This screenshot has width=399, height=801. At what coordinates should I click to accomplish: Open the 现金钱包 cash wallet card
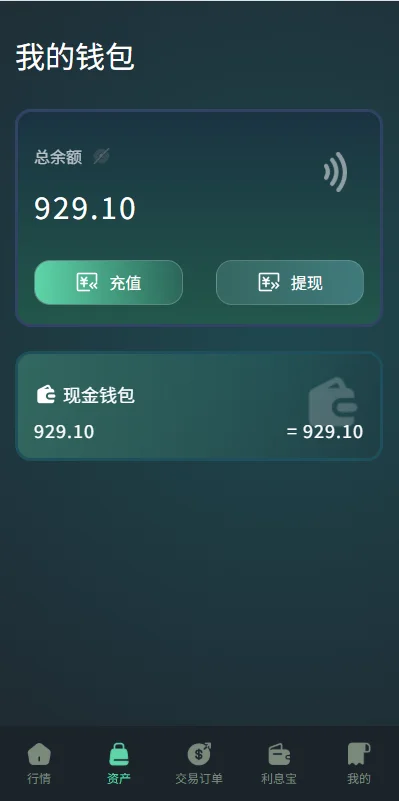pos(199,406)
